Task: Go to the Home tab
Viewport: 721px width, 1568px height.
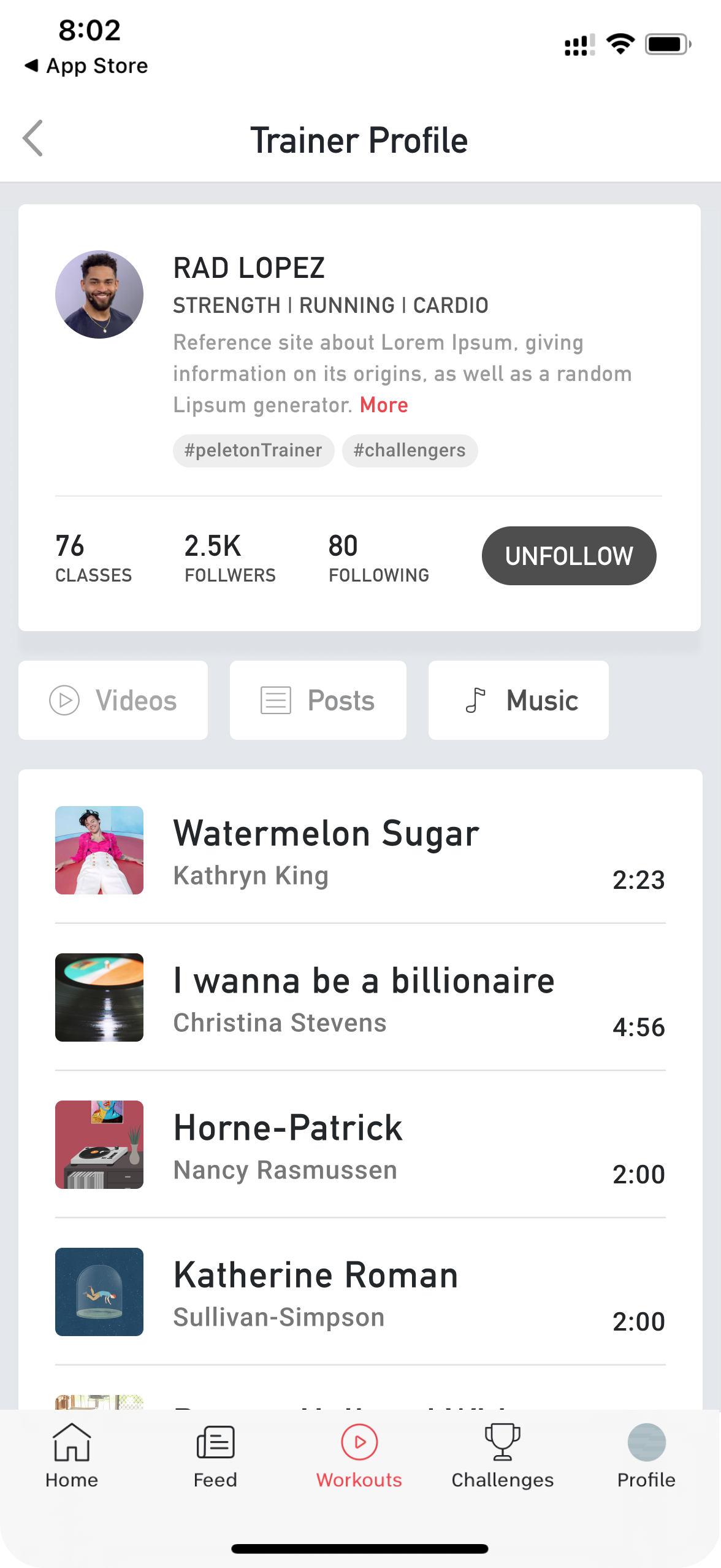Action: click(72, 1455)
